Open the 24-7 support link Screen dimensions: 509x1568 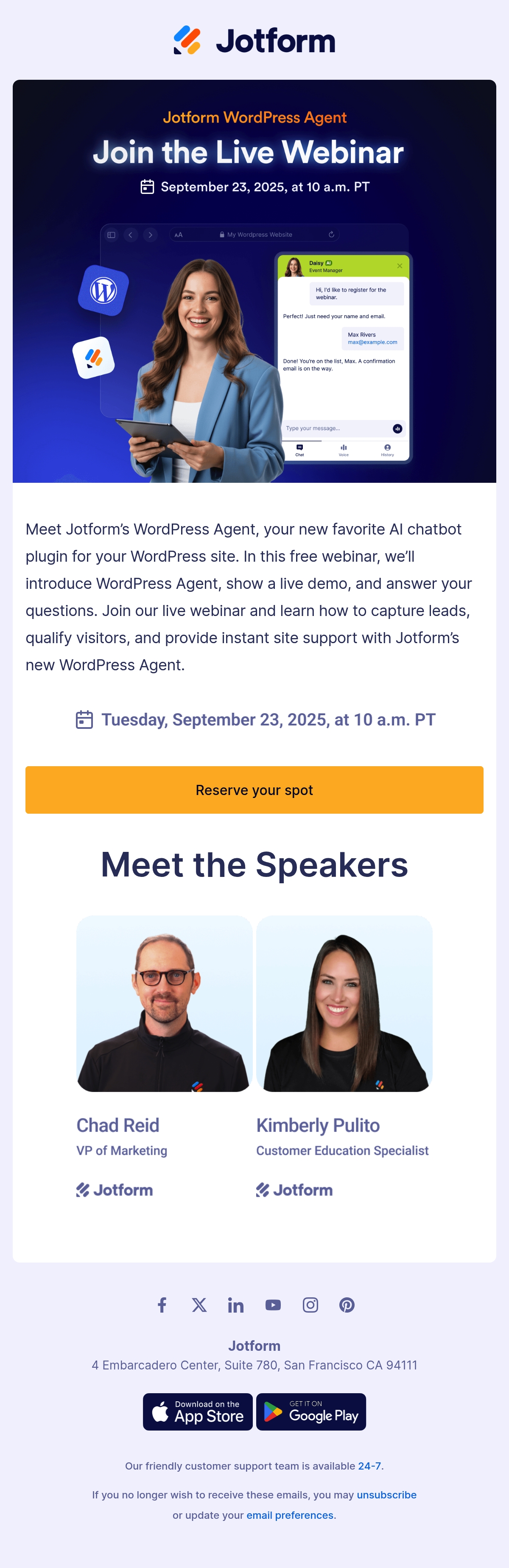(x=369, y=1466)
